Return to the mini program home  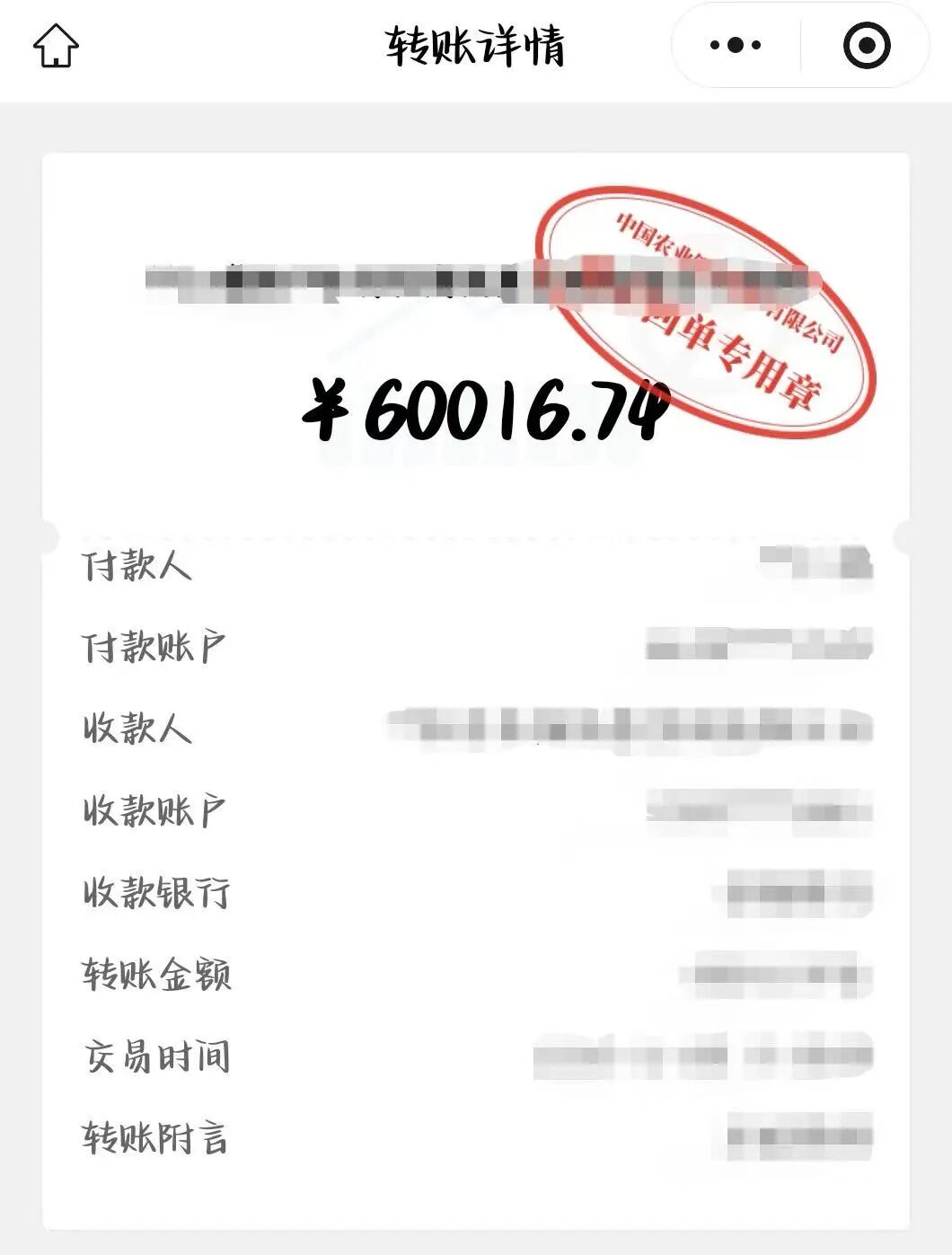tap(56, 45)
